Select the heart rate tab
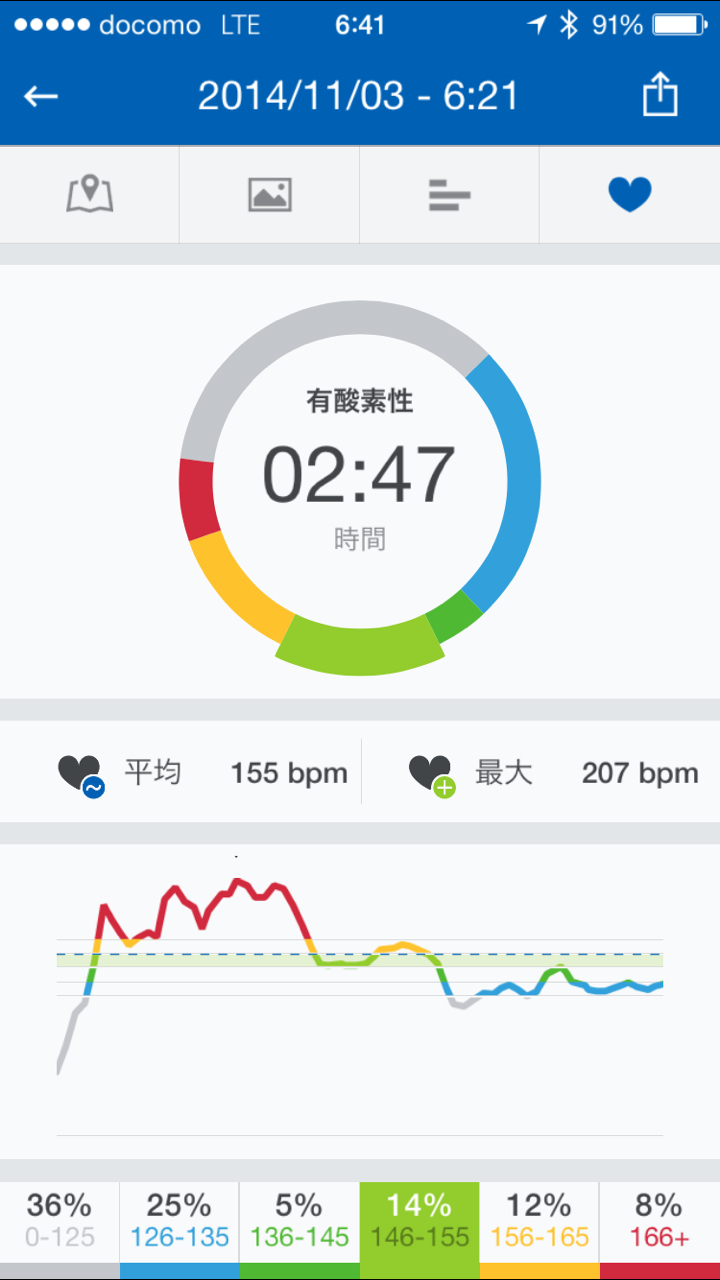The image size is (720, 1280). pyautogui.click(x=630, y=195)
